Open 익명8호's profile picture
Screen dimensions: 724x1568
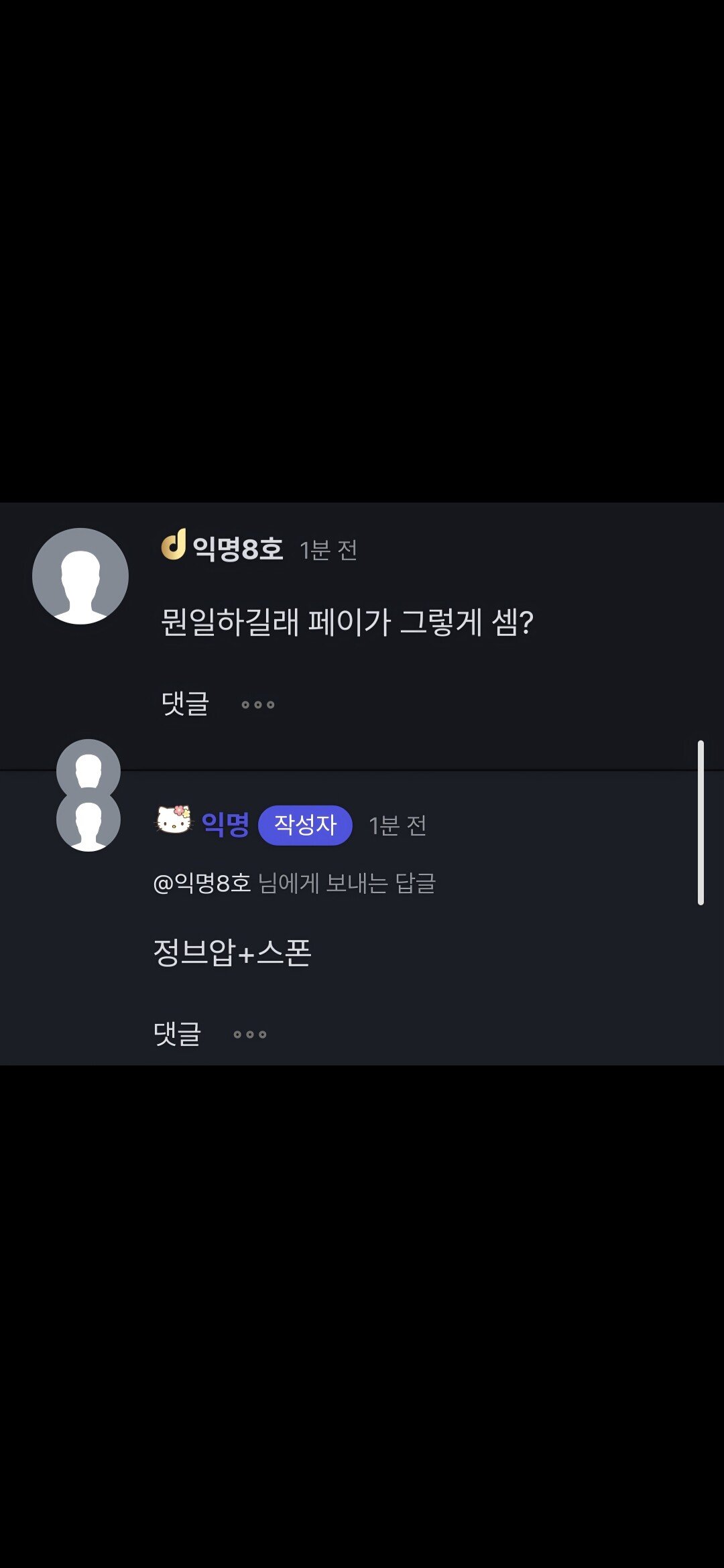[80, 576]
